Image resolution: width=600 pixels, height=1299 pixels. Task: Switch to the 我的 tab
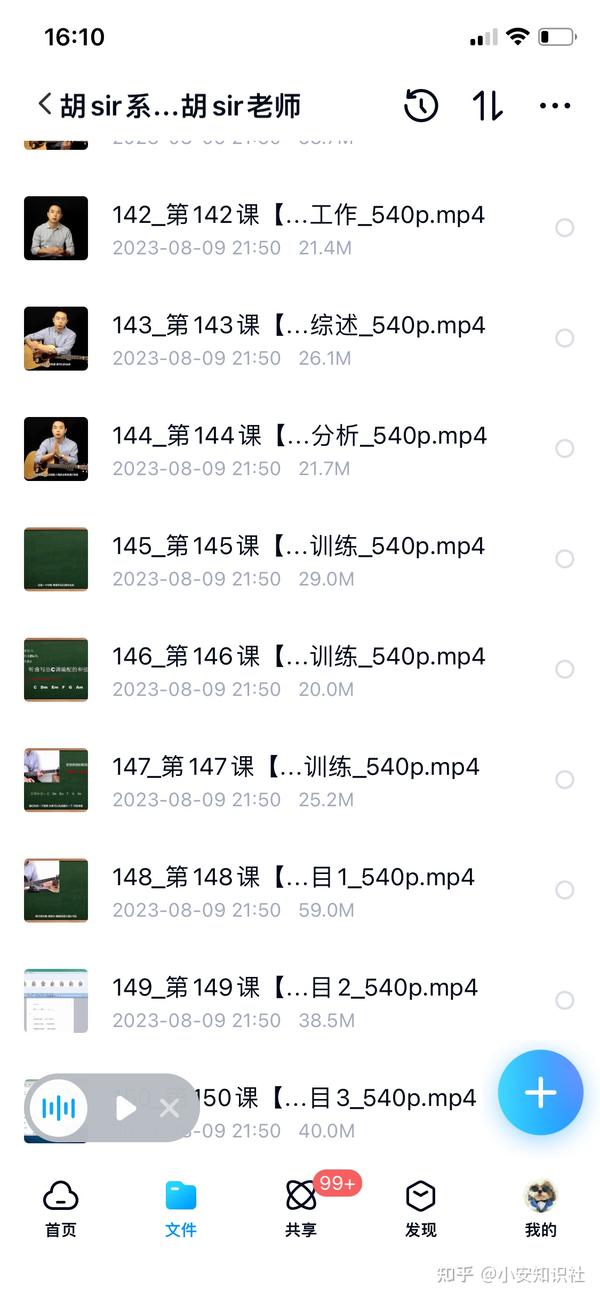(x=541, y=1208)
